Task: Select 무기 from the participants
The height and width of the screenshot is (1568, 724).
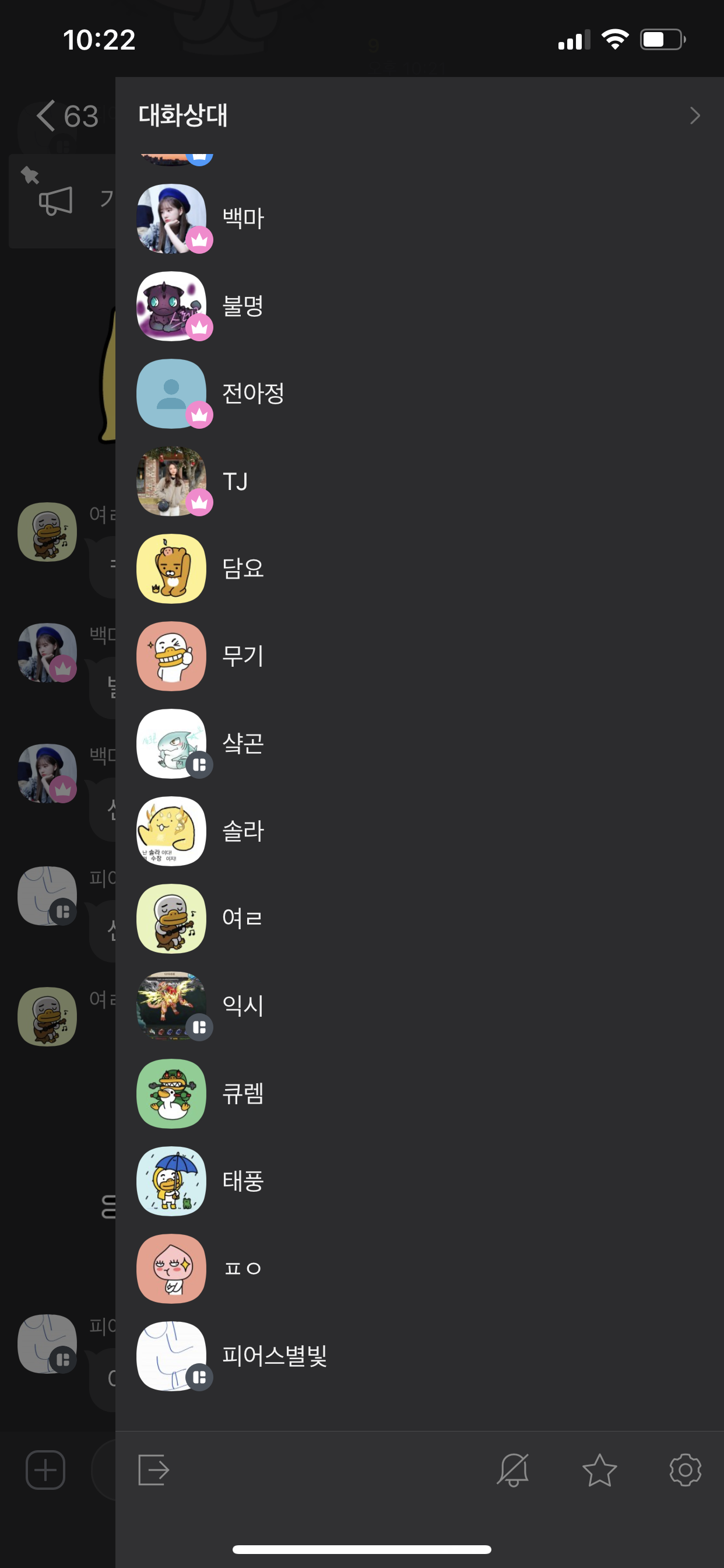Action: point(243,656)
